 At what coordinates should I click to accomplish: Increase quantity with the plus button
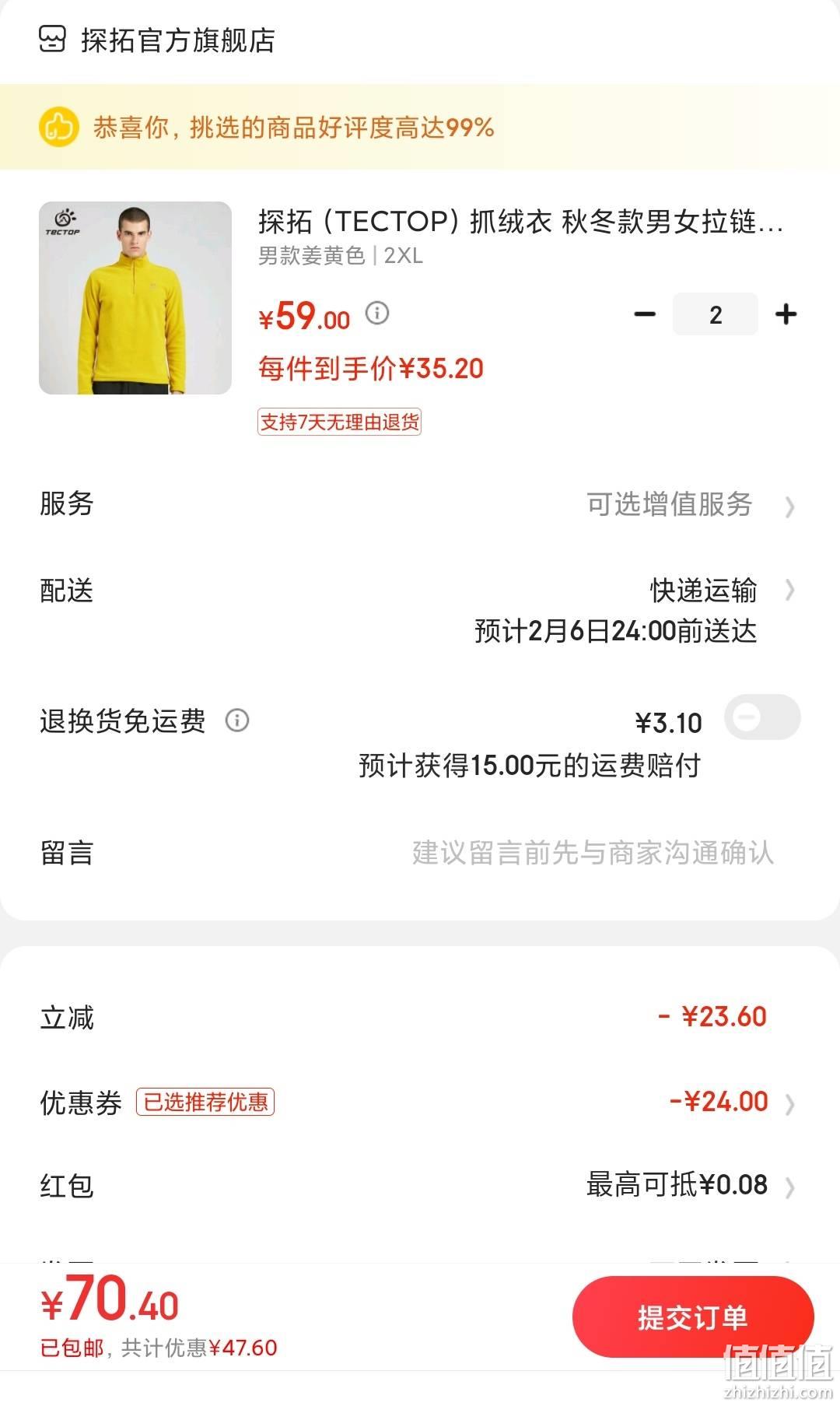(786, 314)
